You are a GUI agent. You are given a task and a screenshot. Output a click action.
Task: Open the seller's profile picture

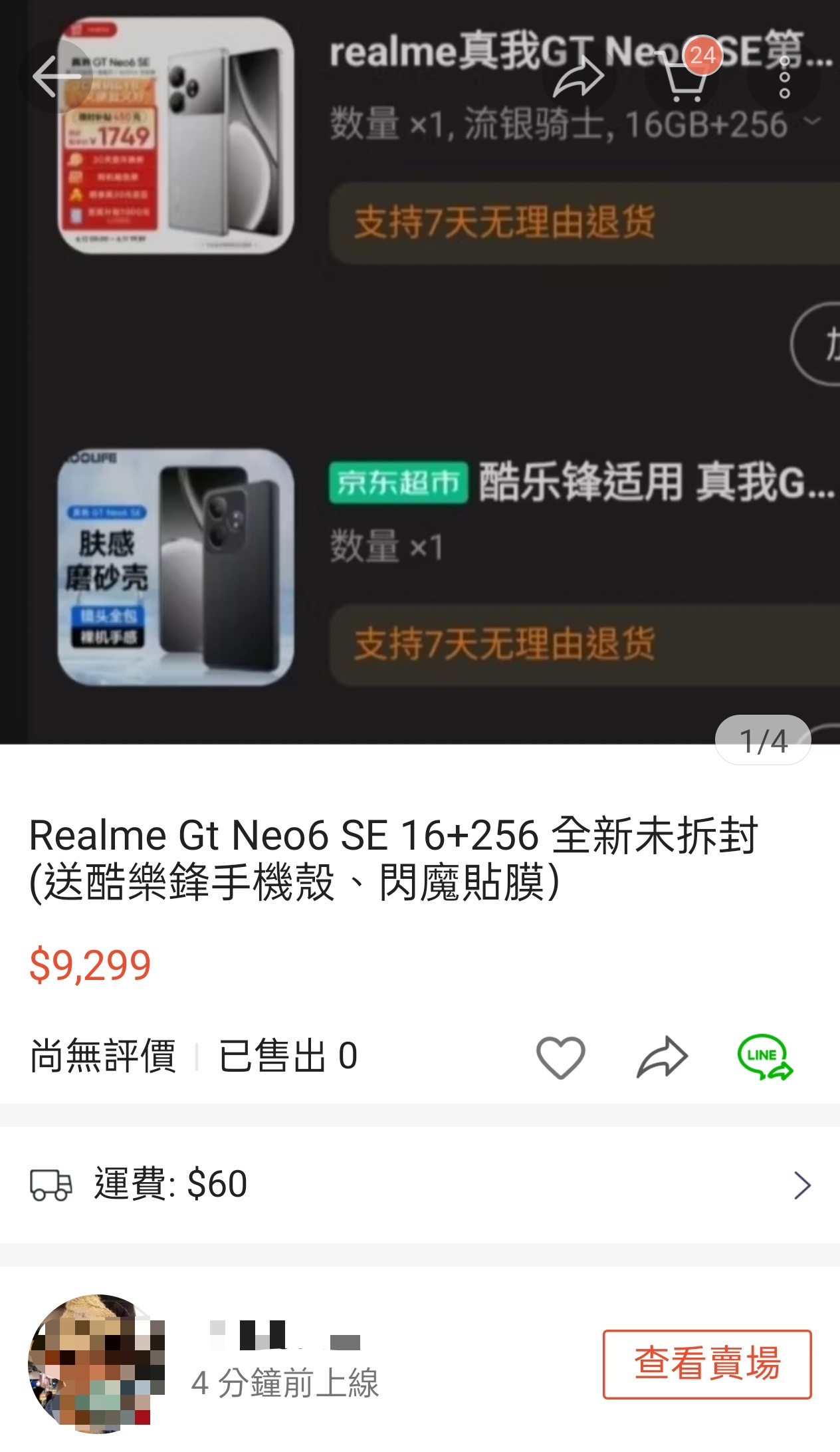point(96,1362)
